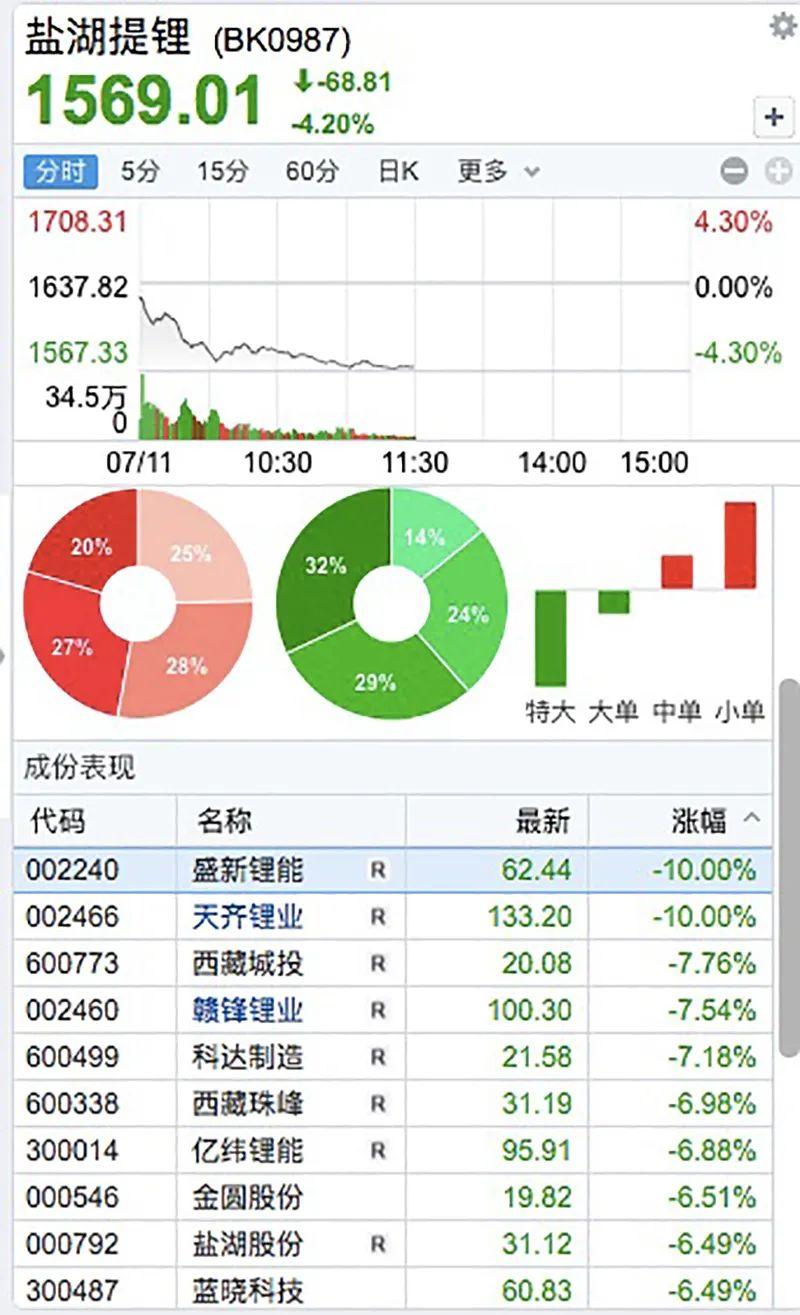800x1315 pixels.
Task: Select the 5分 chart interval
Action: [139, 171]
